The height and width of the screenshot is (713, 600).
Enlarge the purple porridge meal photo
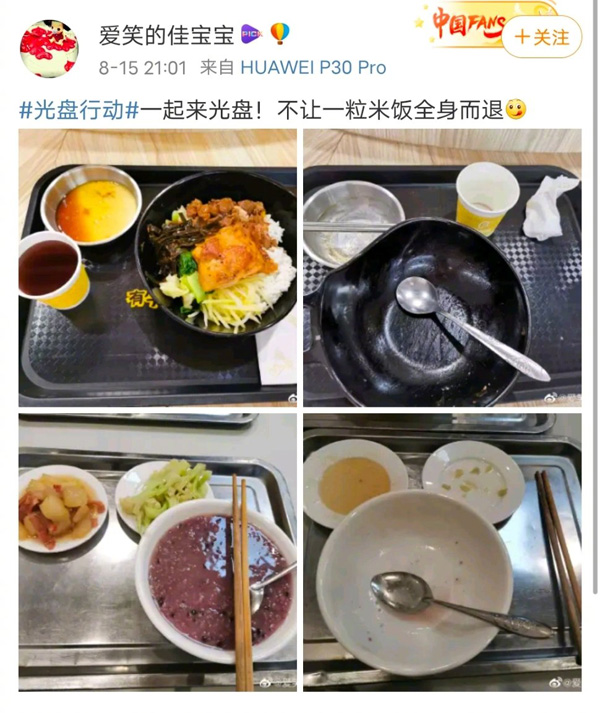pos(158,552)
